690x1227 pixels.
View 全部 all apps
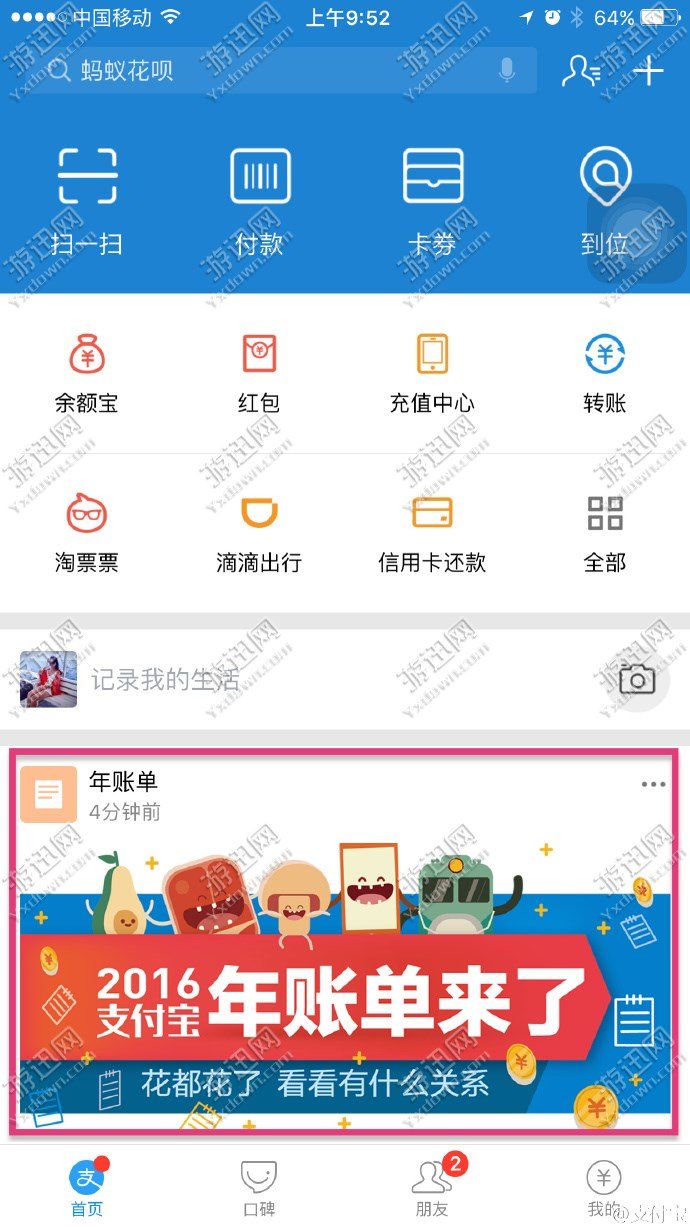click(x=605, y=534)
